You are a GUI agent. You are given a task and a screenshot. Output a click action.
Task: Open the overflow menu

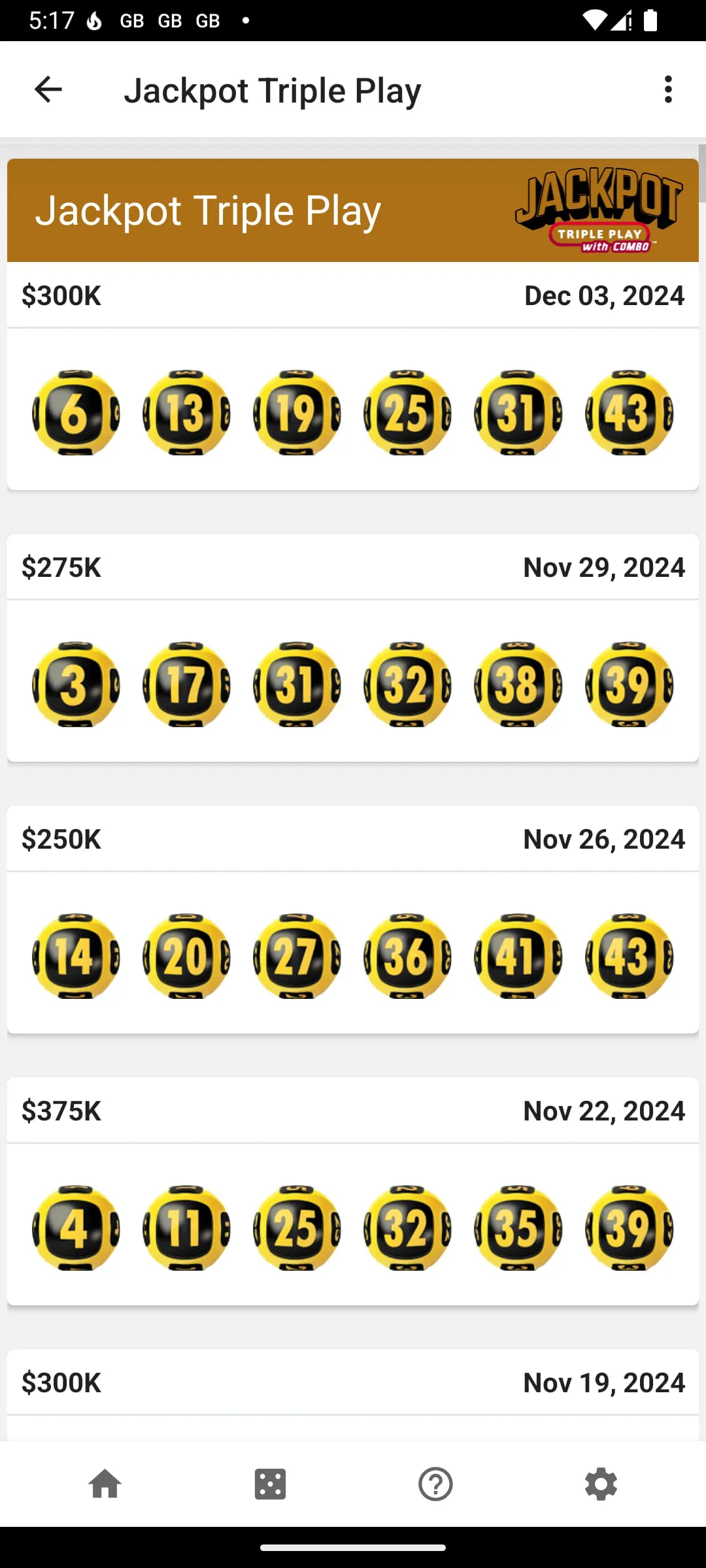point(667,90)
